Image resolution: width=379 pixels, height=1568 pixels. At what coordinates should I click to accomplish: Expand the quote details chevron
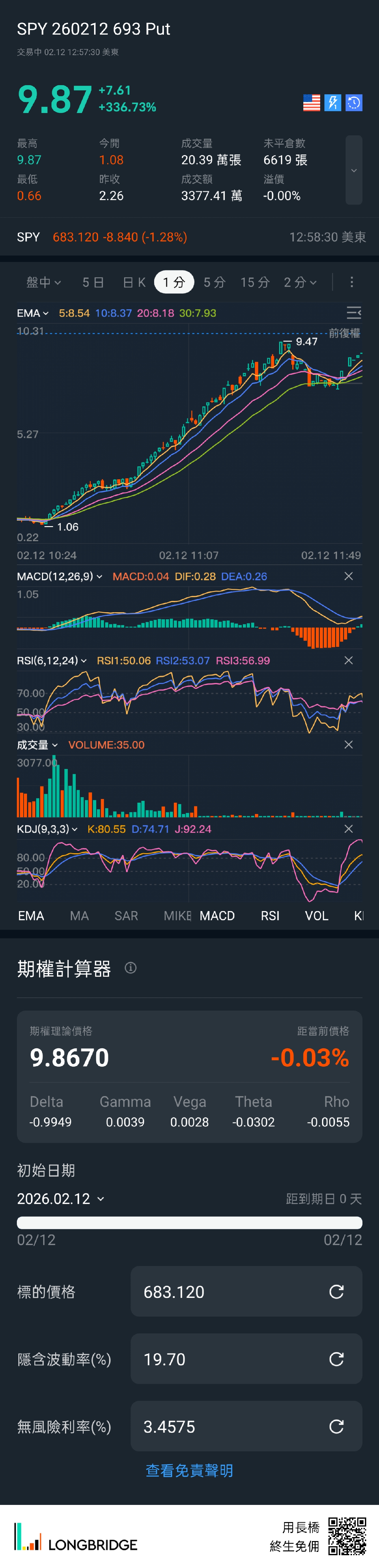pos(353,171)
